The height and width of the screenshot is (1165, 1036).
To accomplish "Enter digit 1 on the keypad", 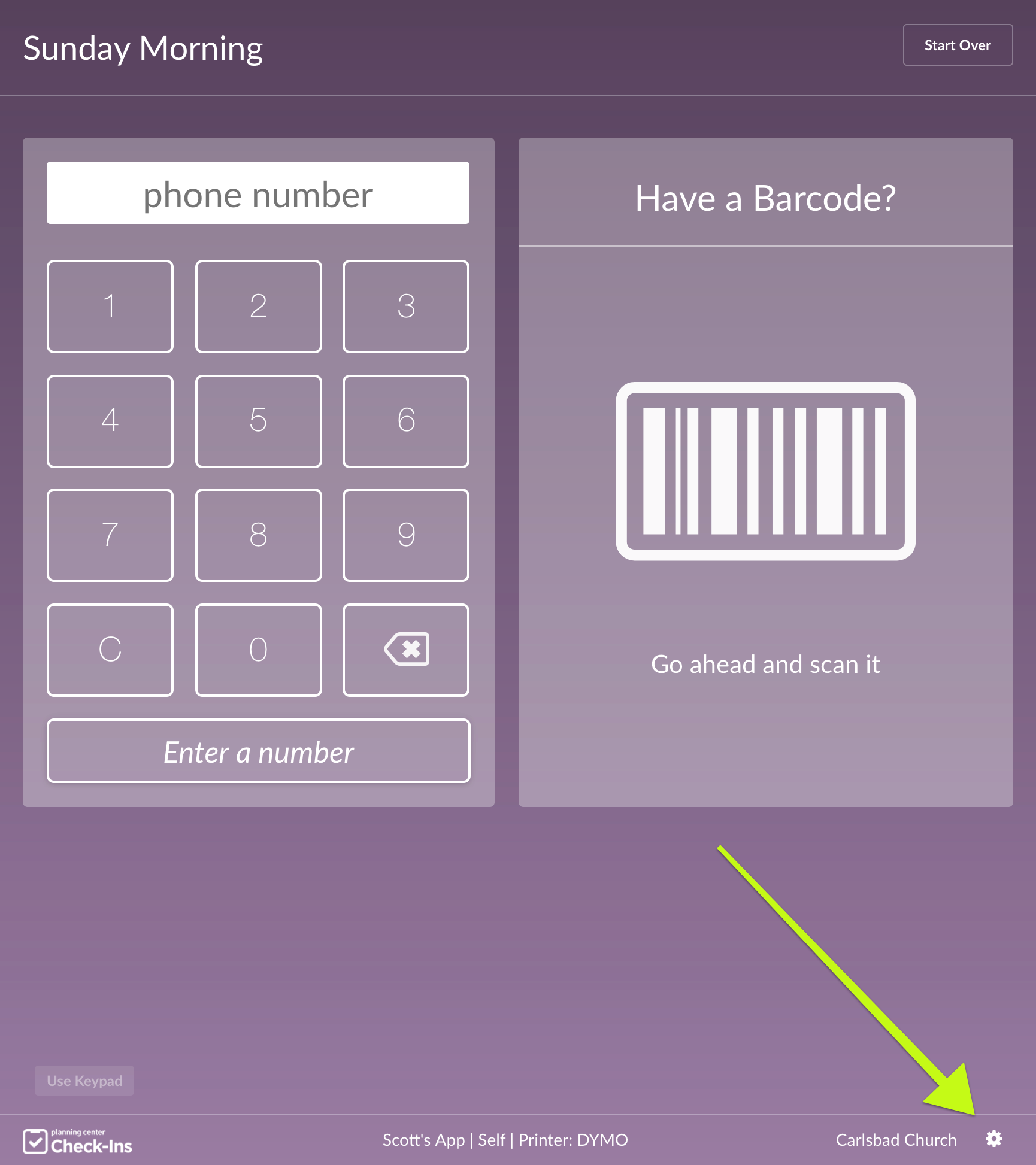I will click(110, 307).
